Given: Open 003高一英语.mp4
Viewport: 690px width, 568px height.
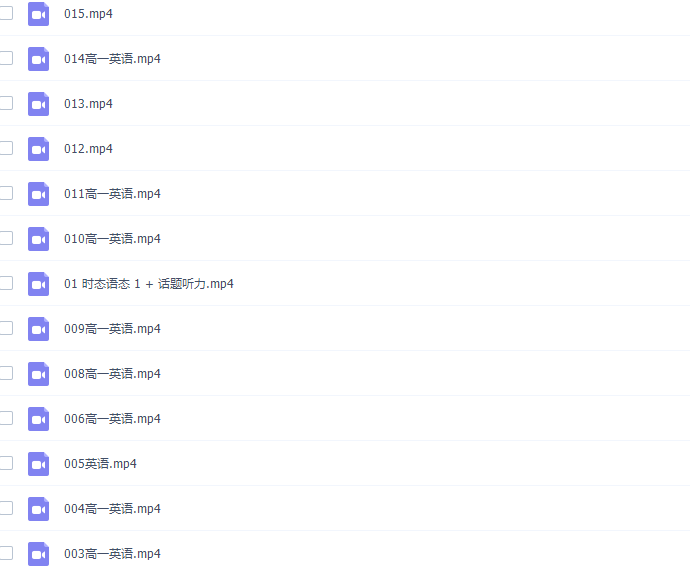Looking at the screenshot, I should [112, 554].
